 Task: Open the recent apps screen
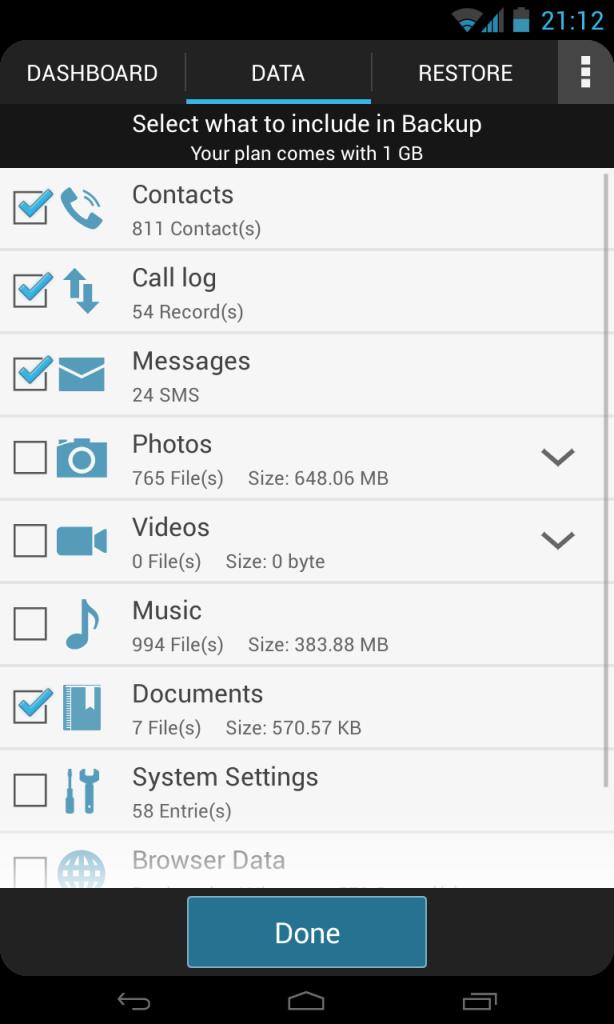tap(480, 1000)
